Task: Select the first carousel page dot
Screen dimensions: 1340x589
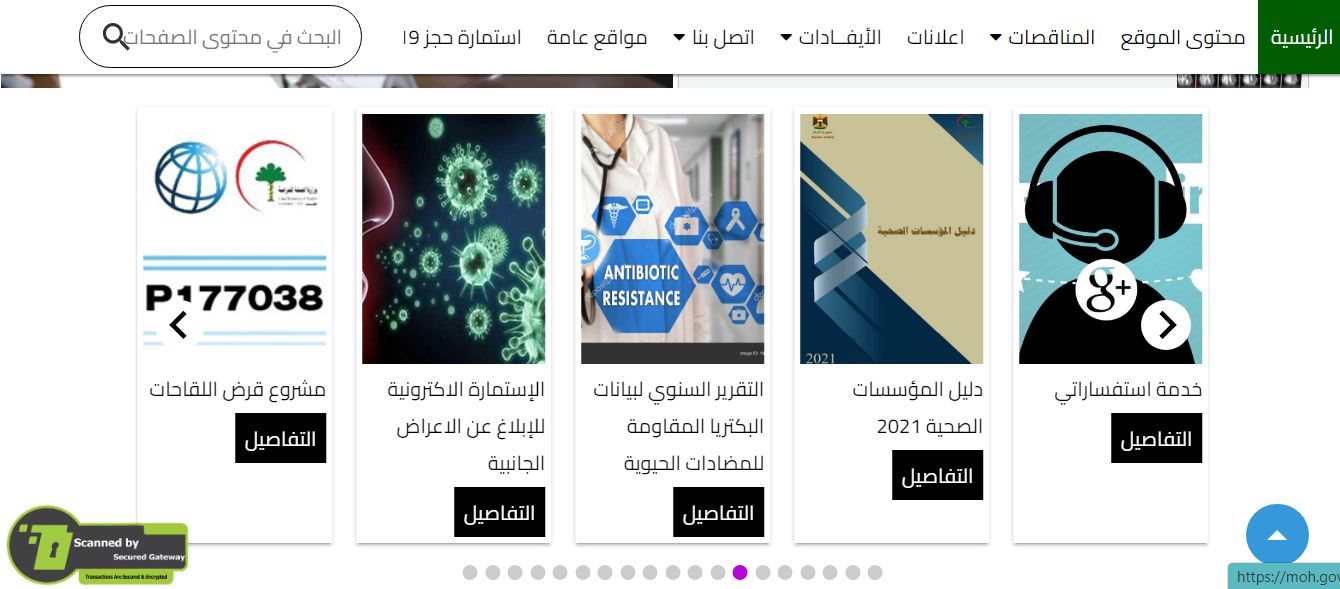Action: (x=470, y=573)
